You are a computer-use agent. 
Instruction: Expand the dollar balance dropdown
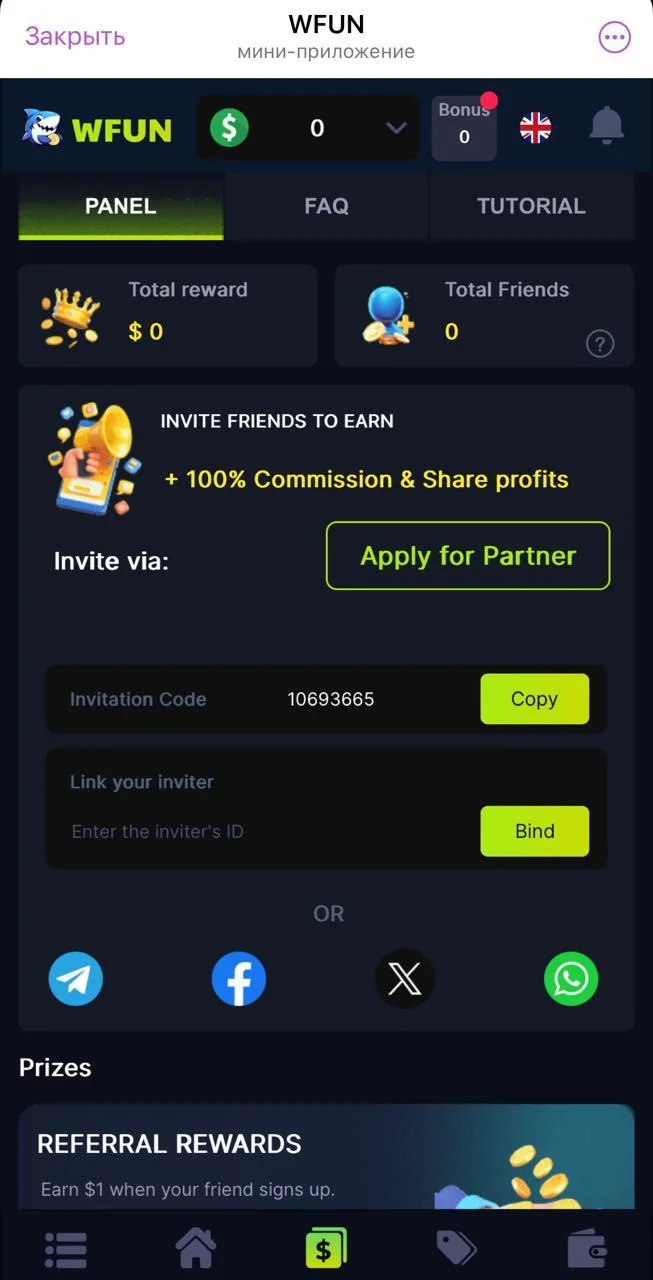pos(396,128)
